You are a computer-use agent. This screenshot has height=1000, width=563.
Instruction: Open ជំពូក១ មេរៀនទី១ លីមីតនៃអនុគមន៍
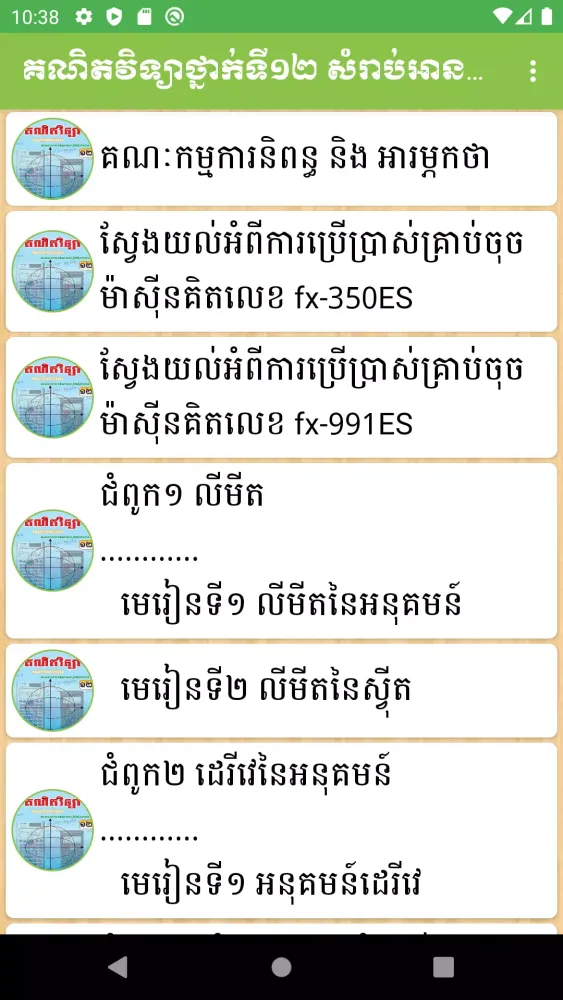tap(281, 550)
